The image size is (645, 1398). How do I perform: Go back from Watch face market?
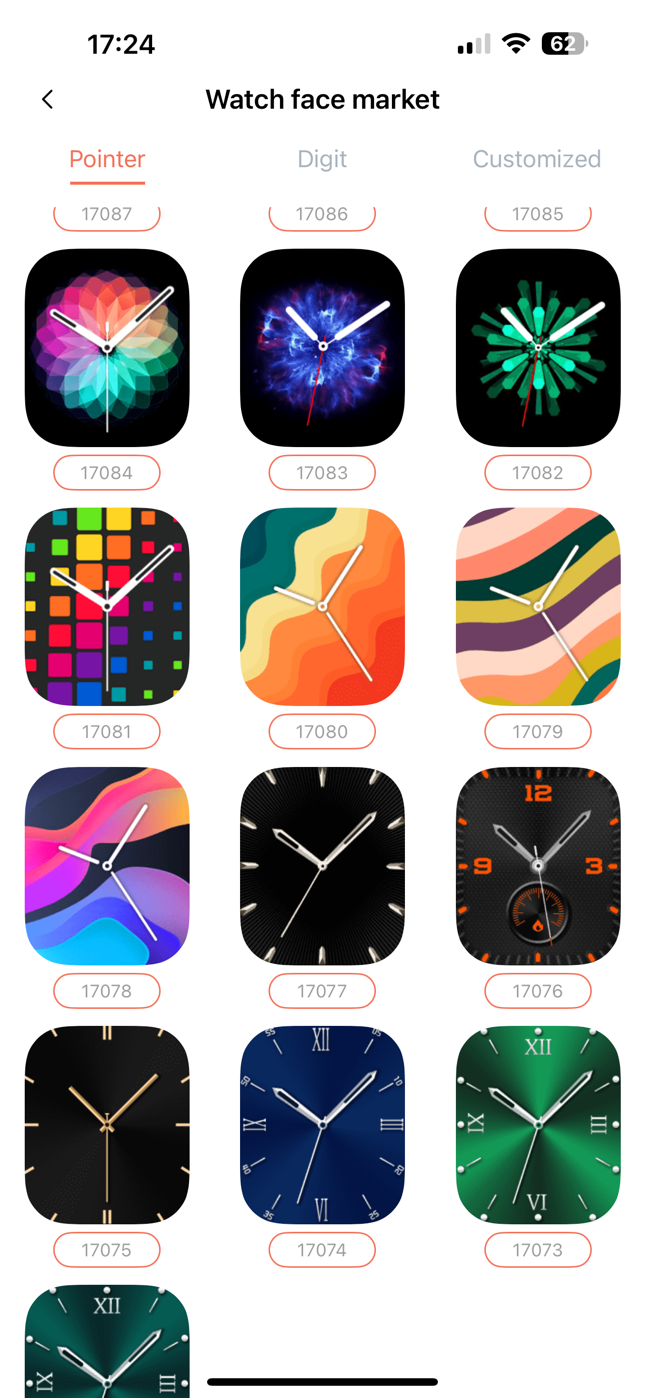(x=47, y=99)
